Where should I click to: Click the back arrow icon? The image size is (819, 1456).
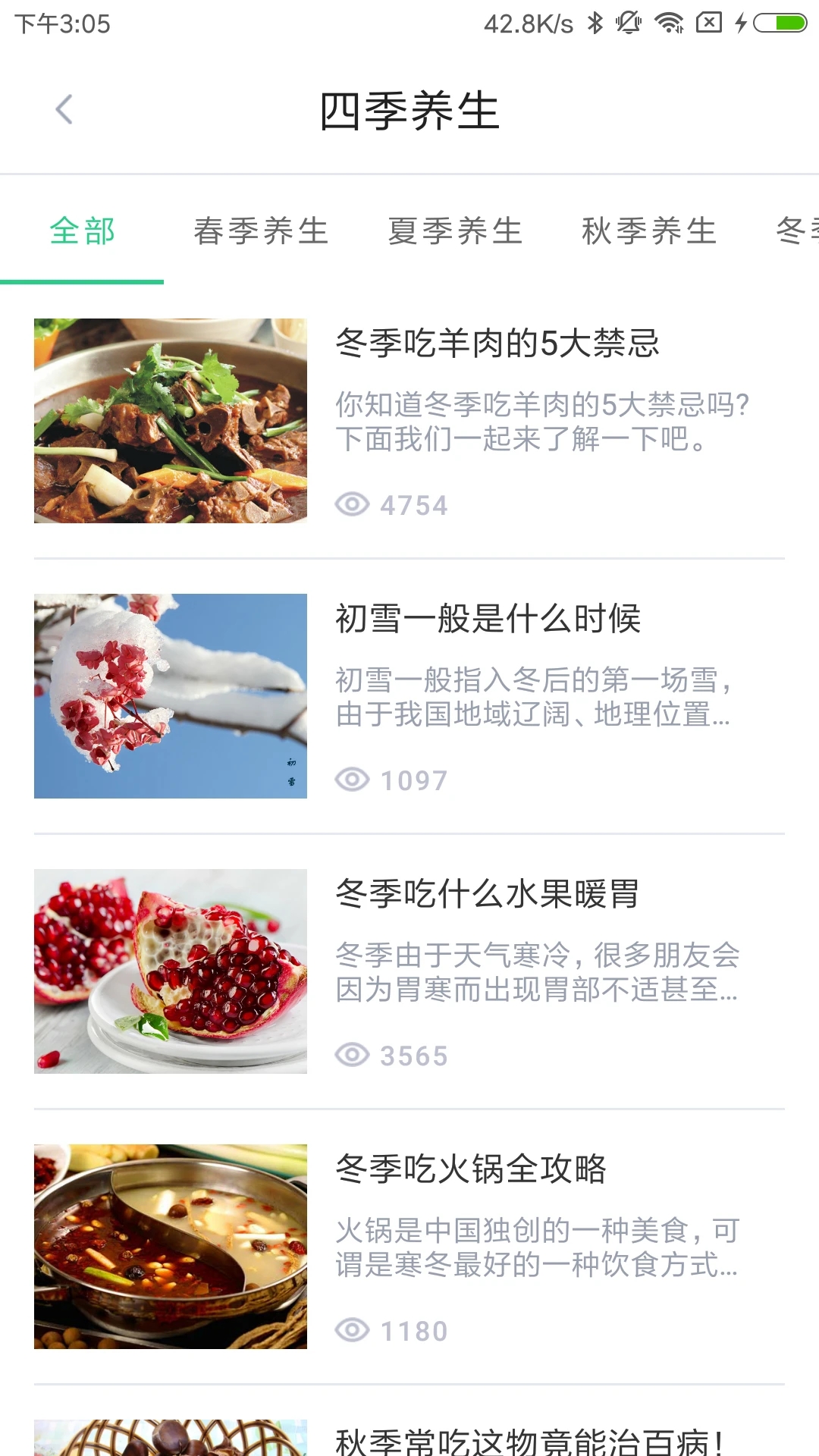64,109
